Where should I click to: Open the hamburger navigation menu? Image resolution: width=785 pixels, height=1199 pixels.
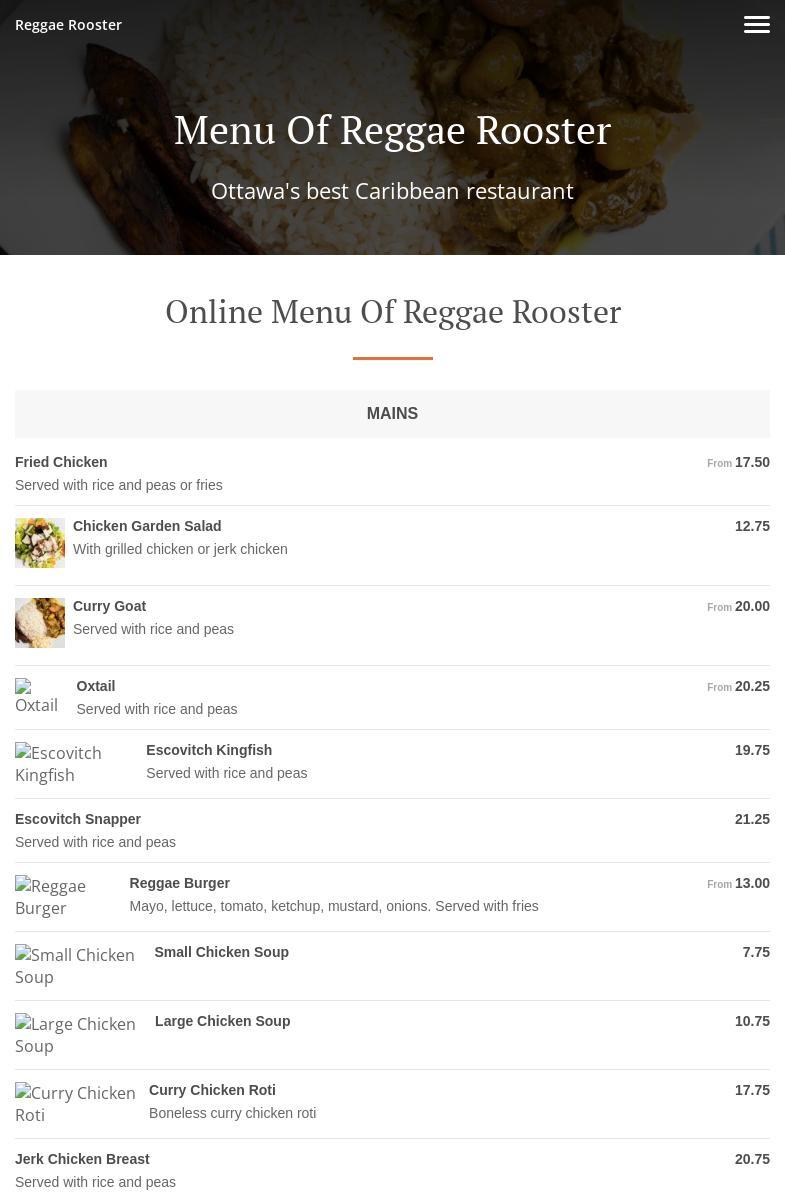[x=756, y=25]
